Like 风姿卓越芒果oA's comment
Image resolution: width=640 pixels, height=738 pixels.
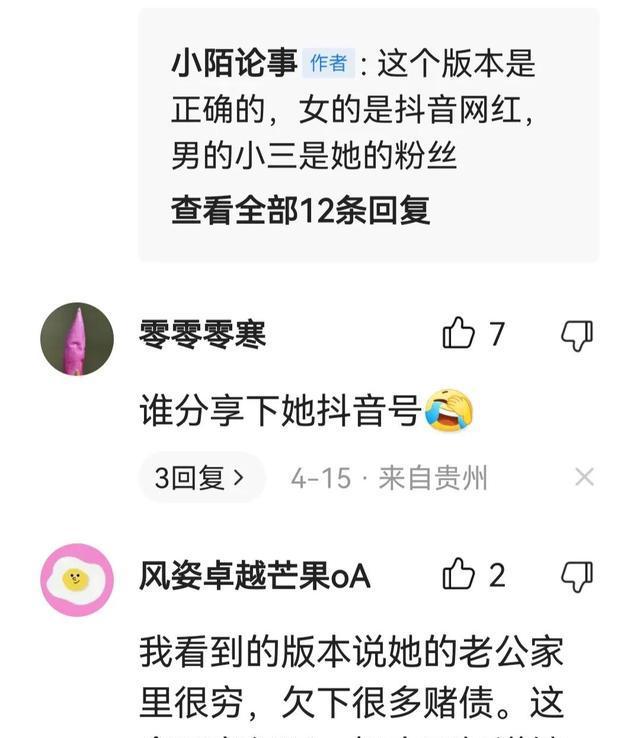click(x=459, y=575)
